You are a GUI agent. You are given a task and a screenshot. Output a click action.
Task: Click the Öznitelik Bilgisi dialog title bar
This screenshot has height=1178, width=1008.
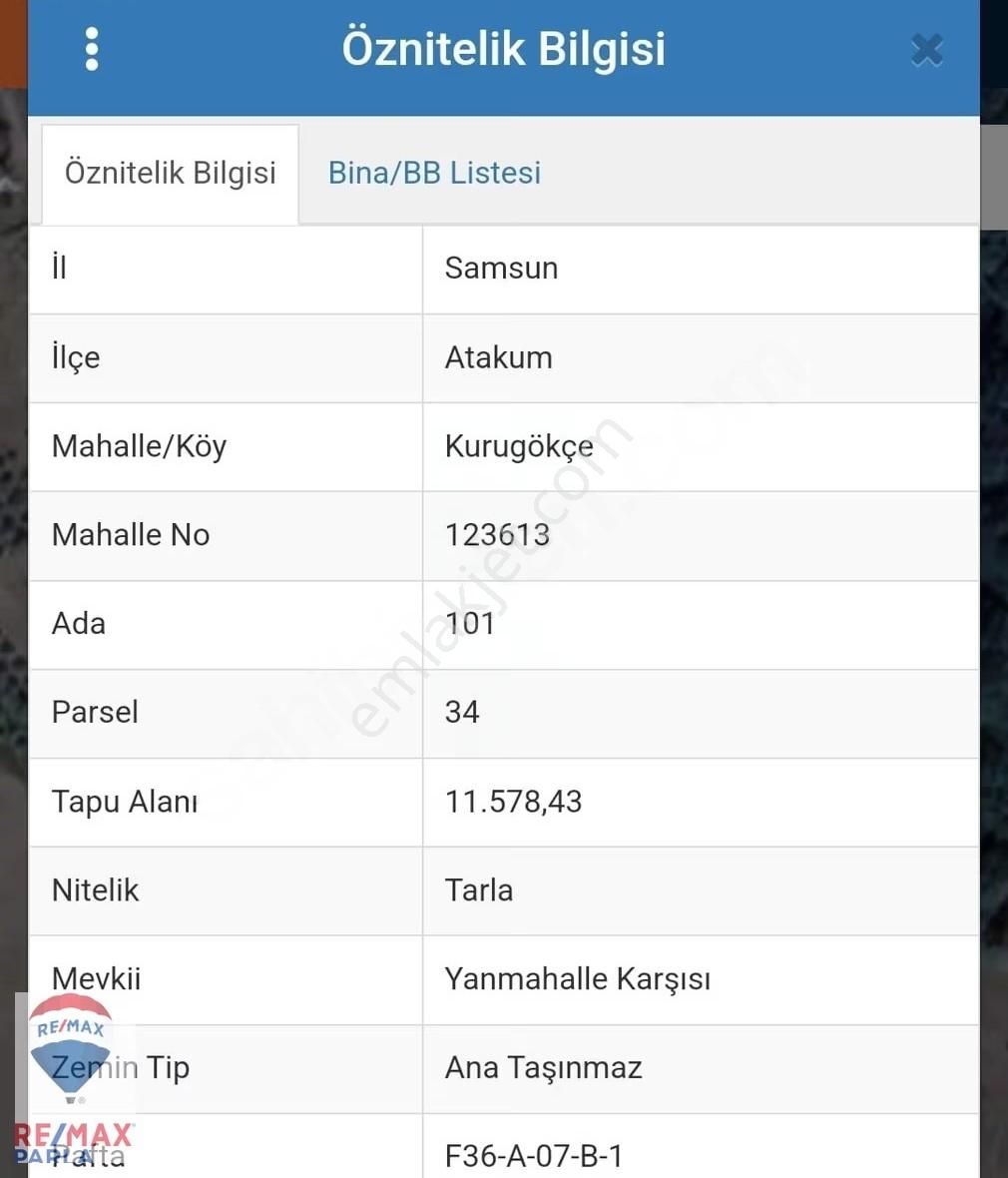point(504,48)
